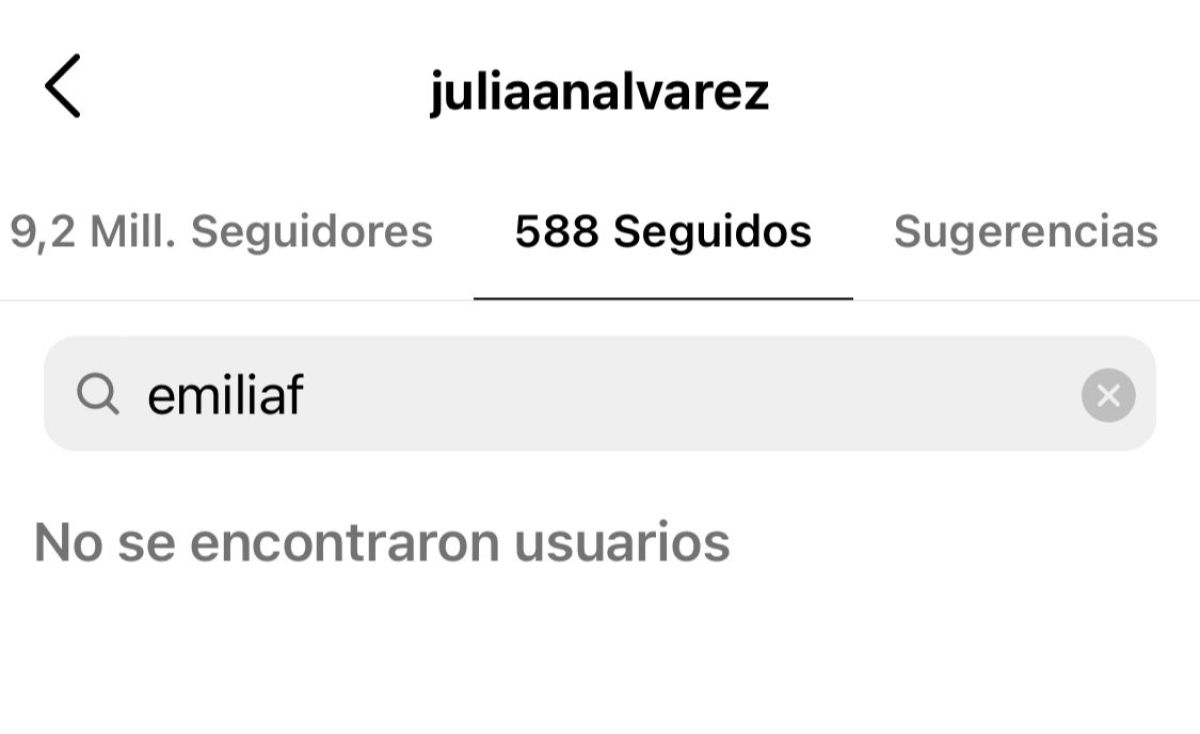Screen dimensions: 1200x734
Task: Select the 588 Seguidos tab
Action: click(663, 232)
